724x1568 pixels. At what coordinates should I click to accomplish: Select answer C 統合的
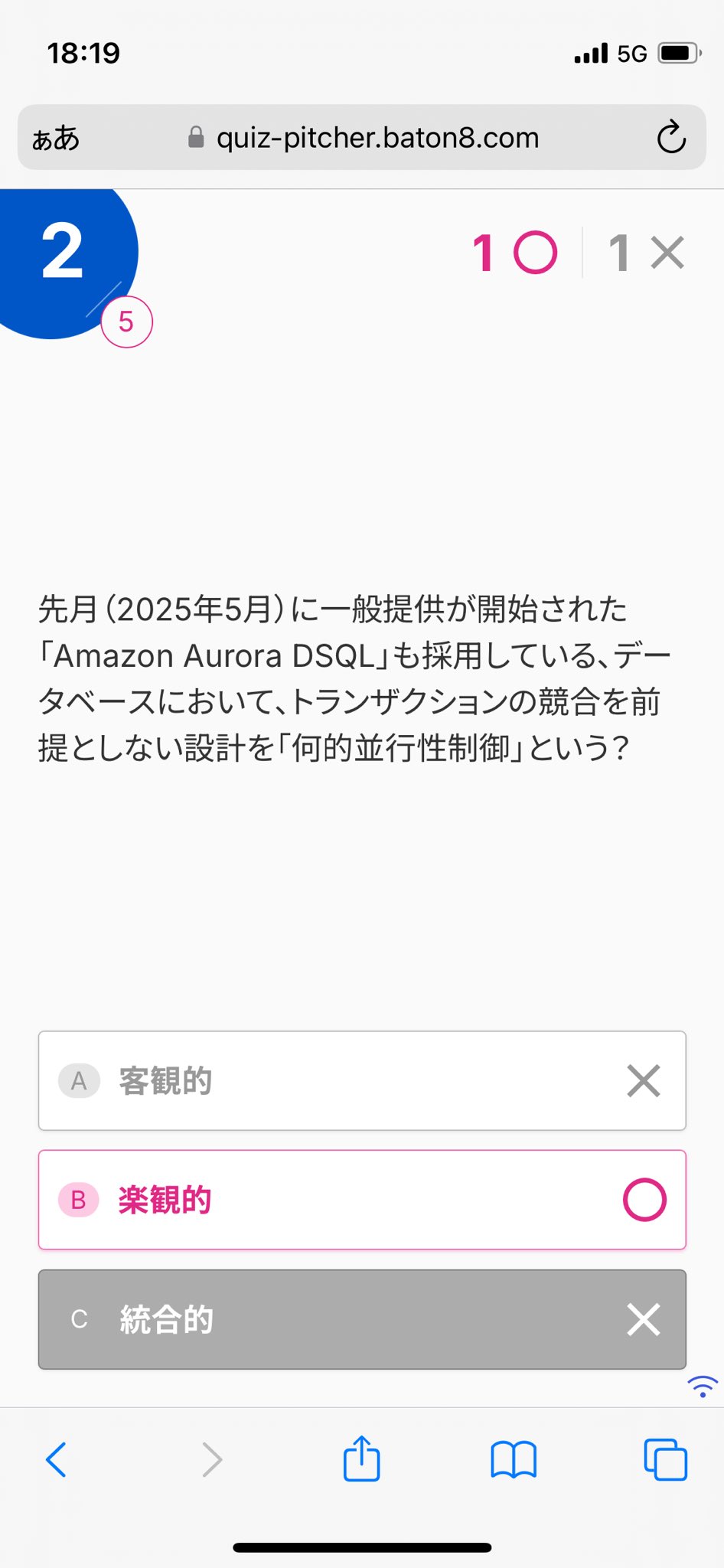pos(362,1319)
